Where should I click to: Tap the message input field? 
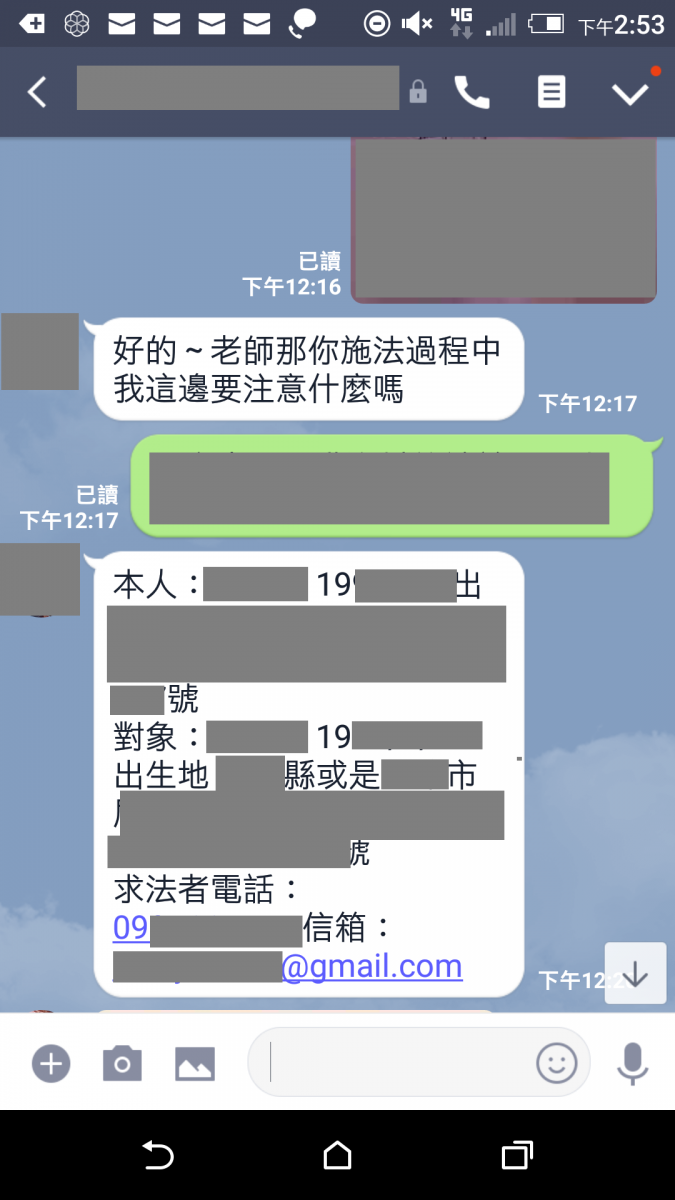400,1062
